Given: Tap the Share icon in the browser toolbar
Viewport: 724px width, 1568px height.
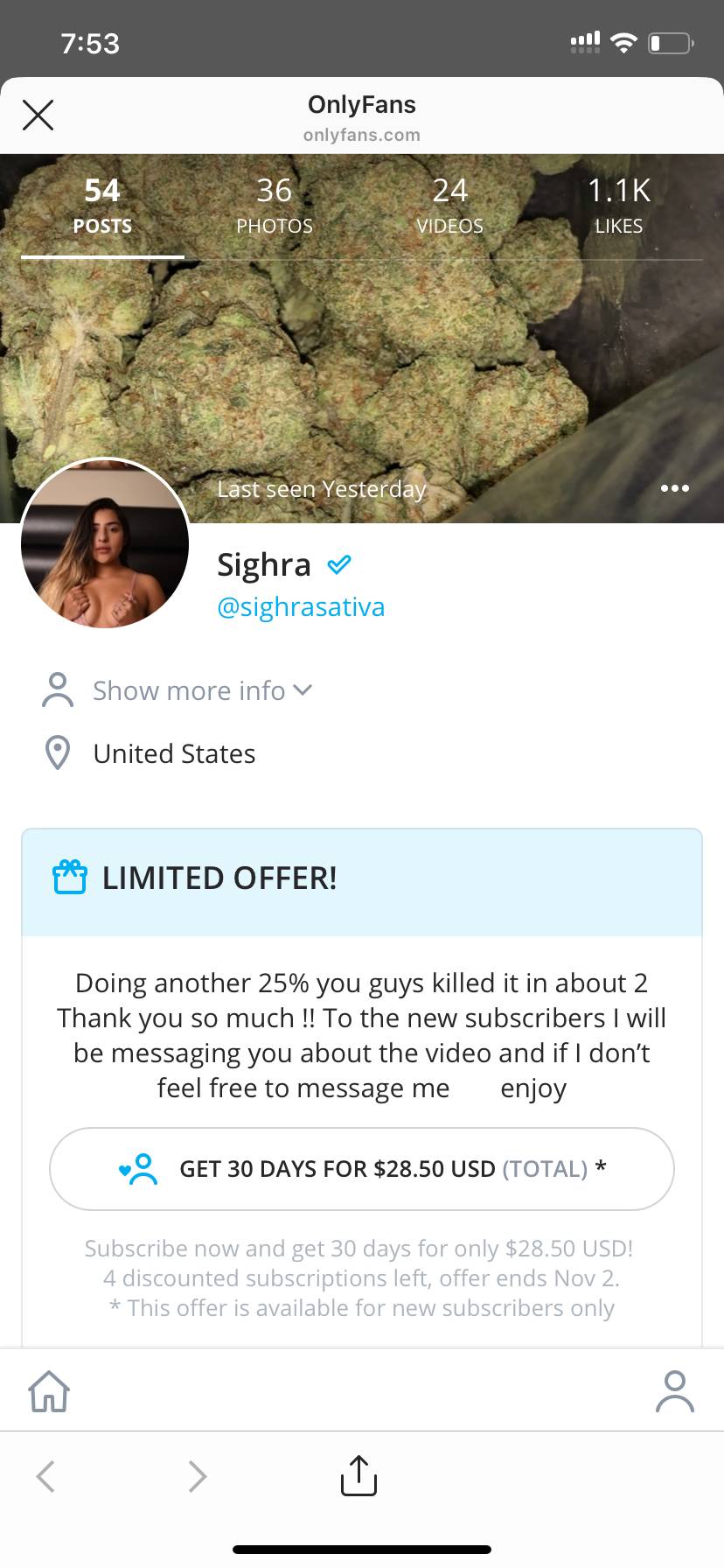Looking at the screenshot, I should 357,1475.
